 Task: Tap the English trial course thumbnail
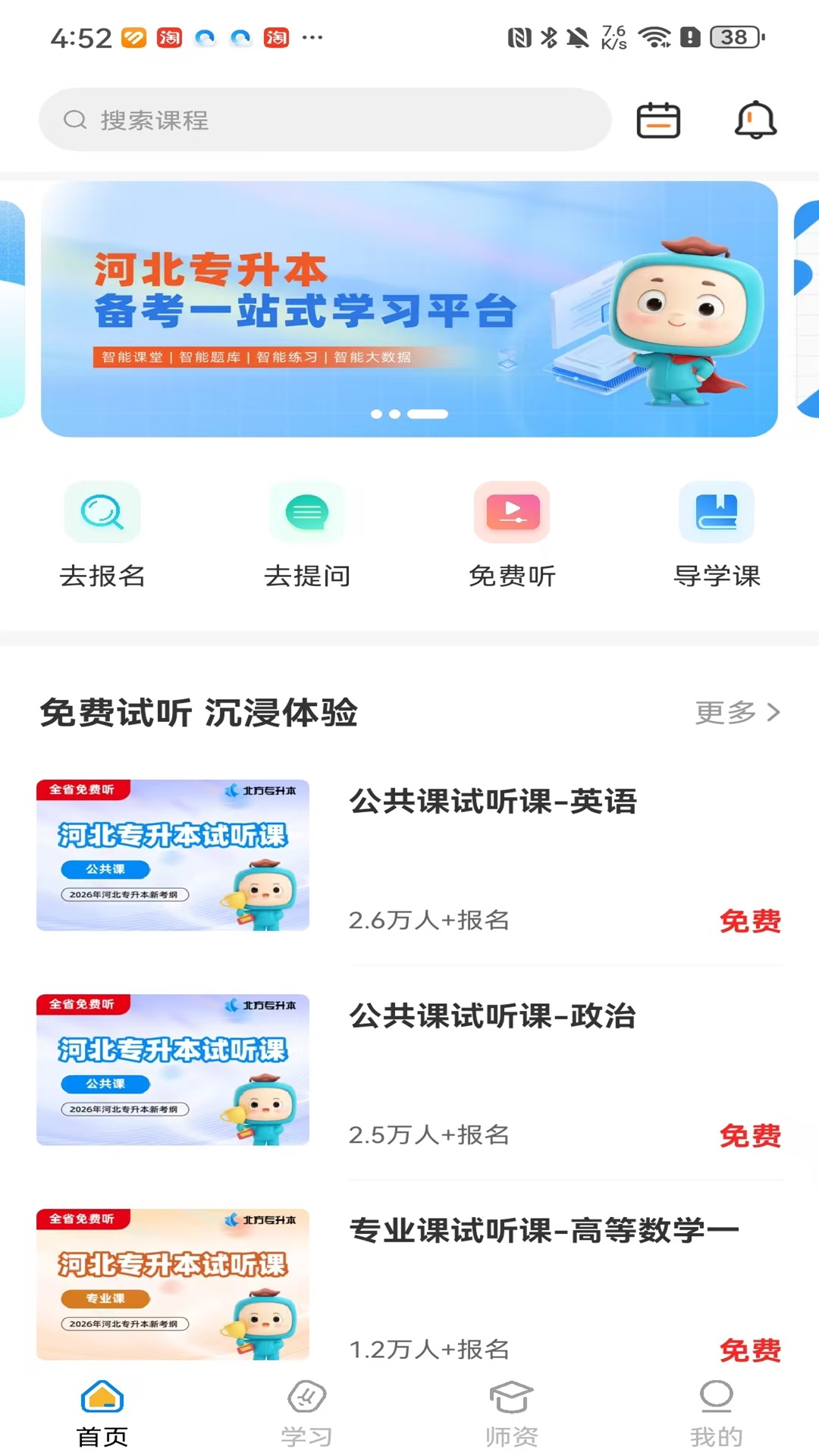pyautogui.click(x=172, y=855)
